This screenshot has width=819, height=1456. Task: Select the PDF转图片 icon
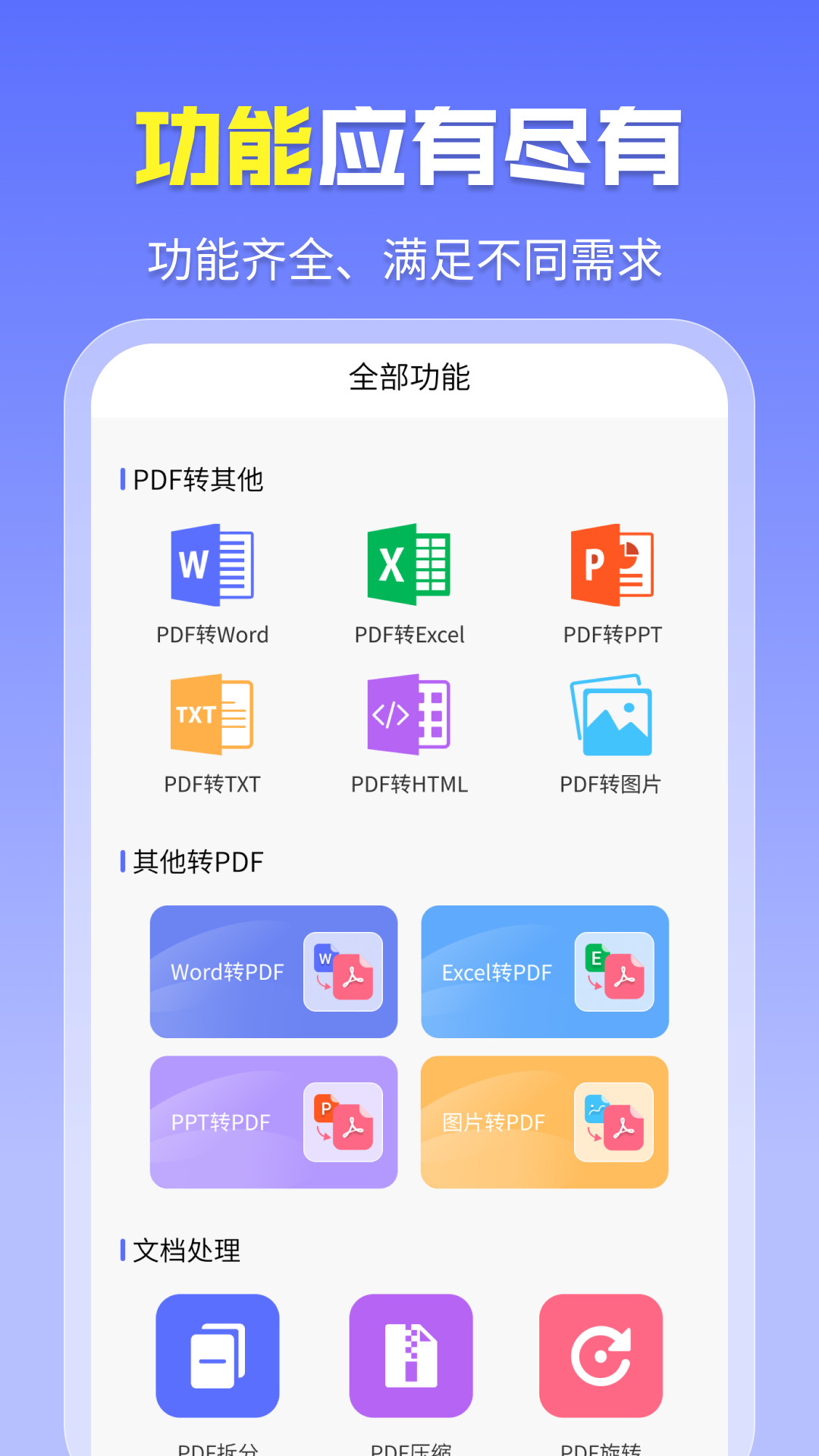pos(611,717)
